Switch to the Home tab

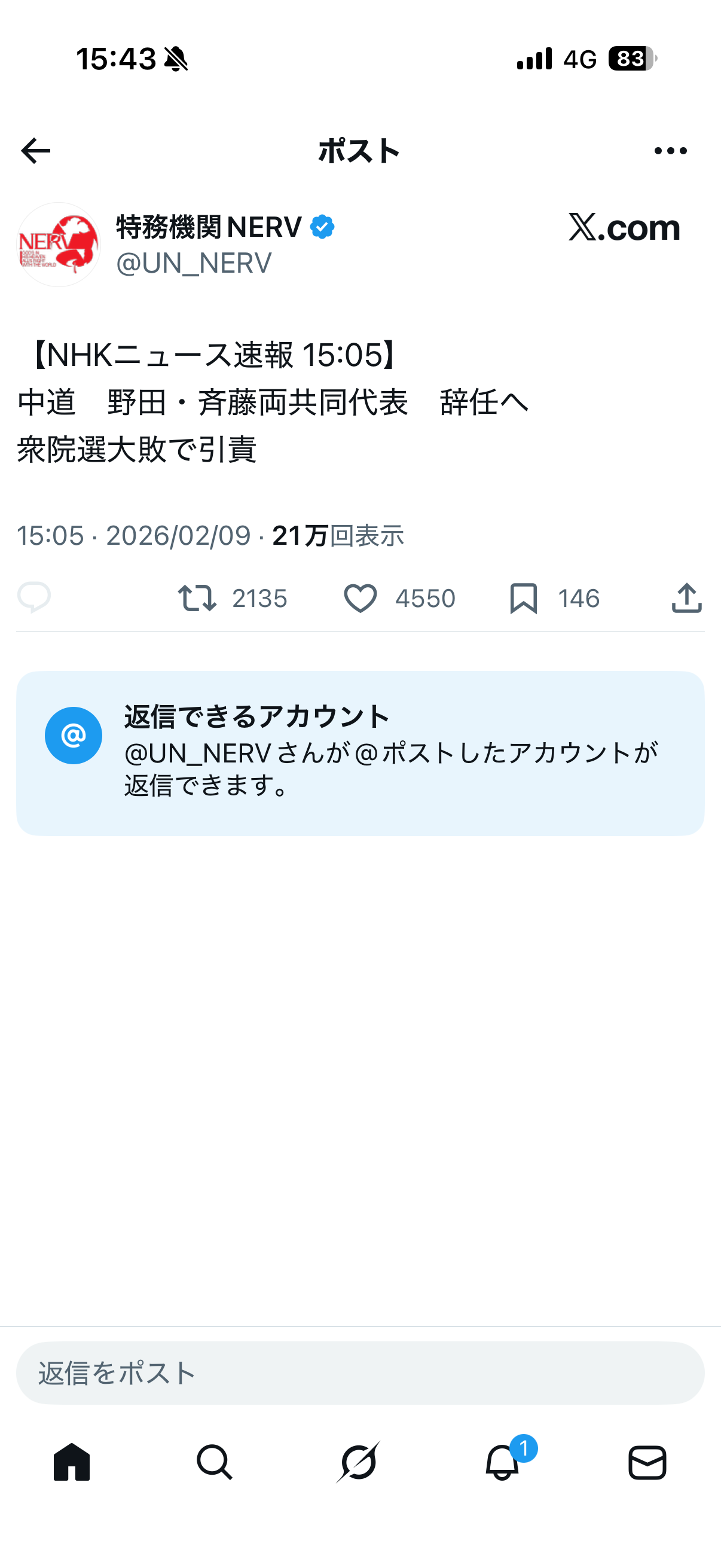pos(72,1462)
